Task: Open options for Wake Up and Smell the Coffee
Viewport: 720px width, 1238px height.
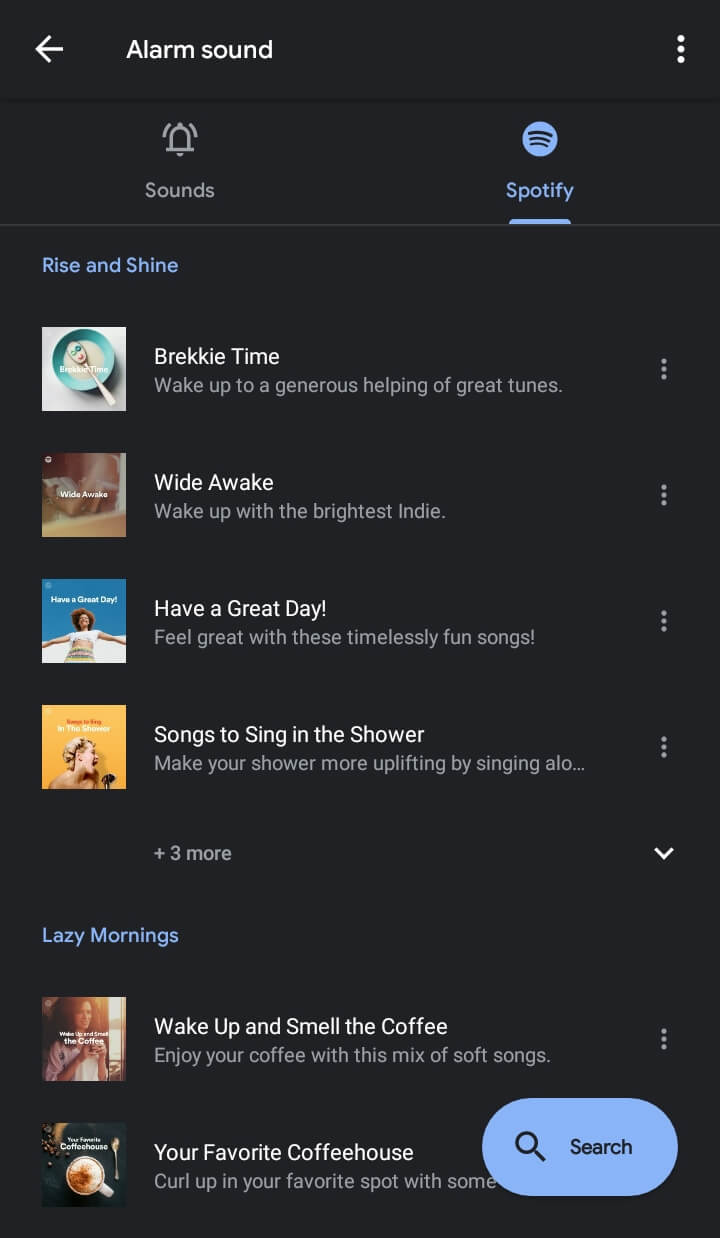Action: (663, 1039)
